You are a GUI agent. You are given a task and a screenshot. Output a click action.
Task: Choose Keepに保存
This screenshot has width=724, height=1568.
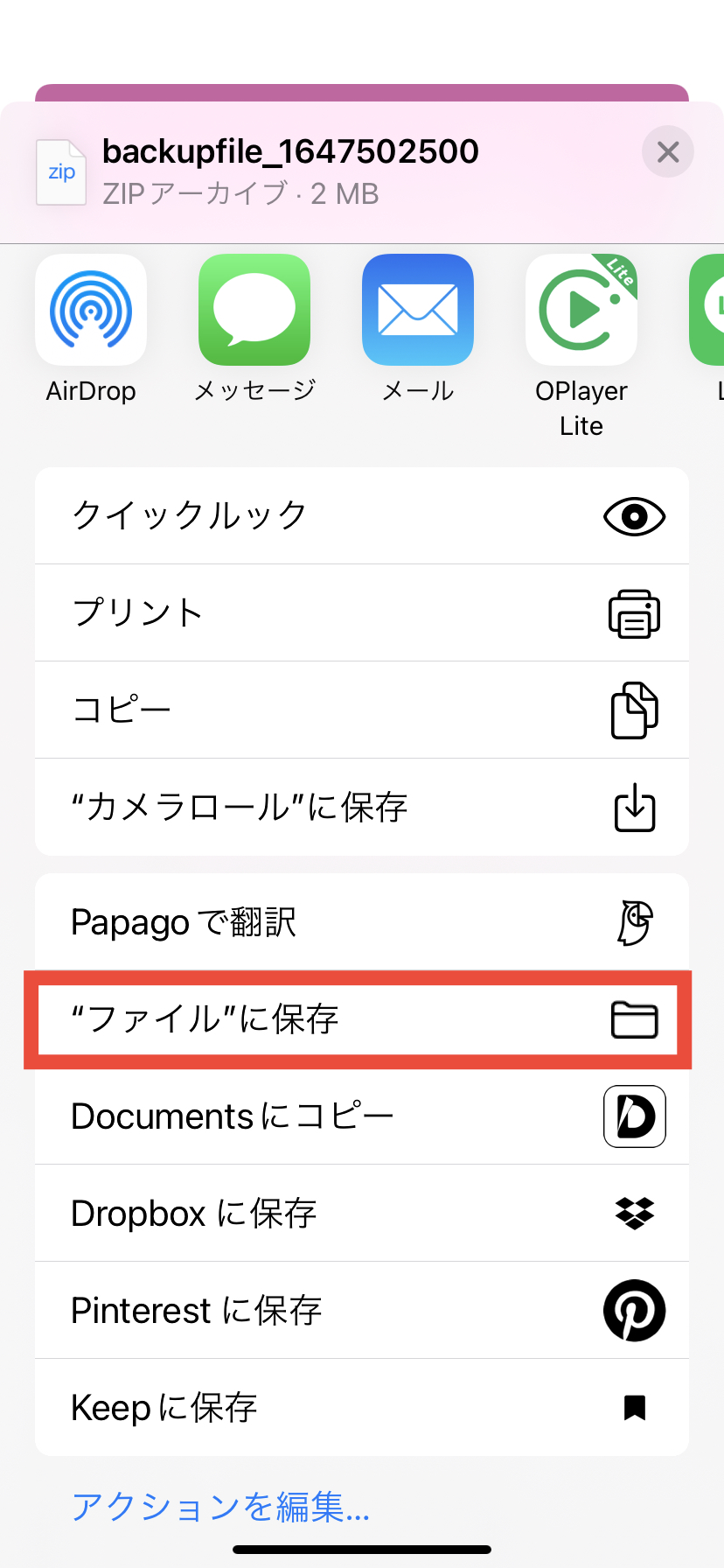(x=362, y=1408)
